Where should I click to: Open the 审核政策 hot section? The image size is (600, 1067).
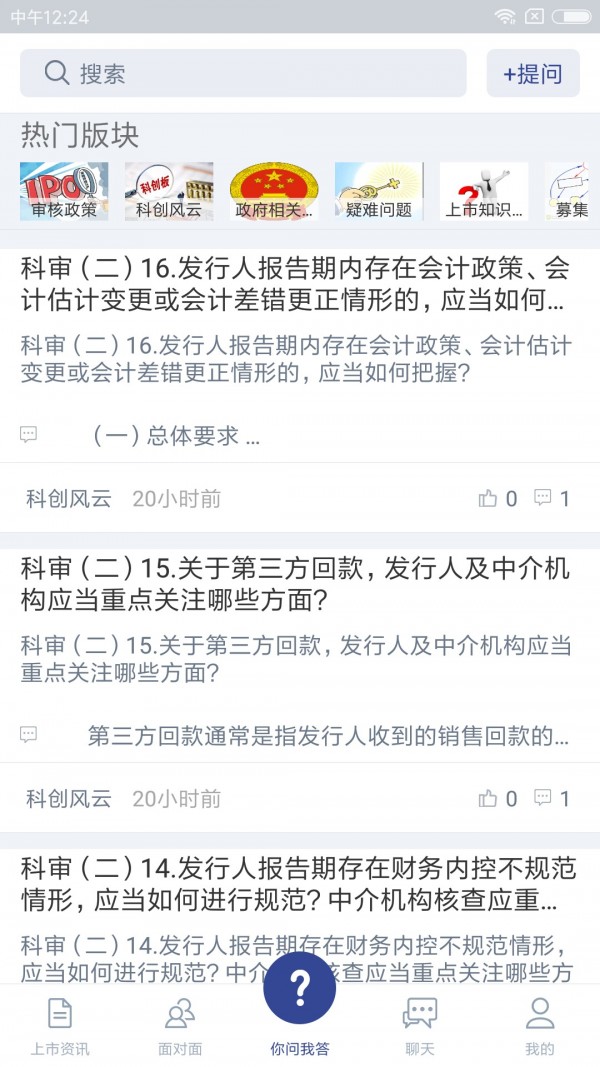(64, 192)
